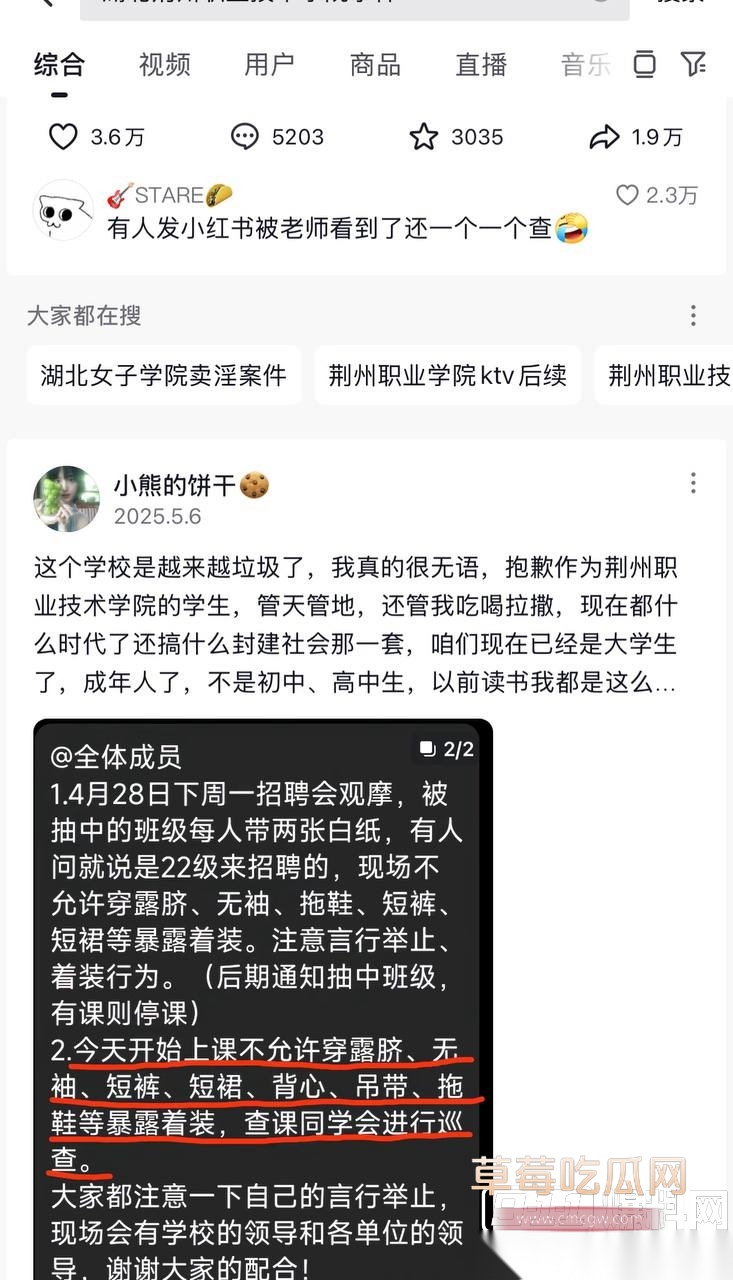
Task: Switch to the 用户 tab
Action: tap(270, 66)
